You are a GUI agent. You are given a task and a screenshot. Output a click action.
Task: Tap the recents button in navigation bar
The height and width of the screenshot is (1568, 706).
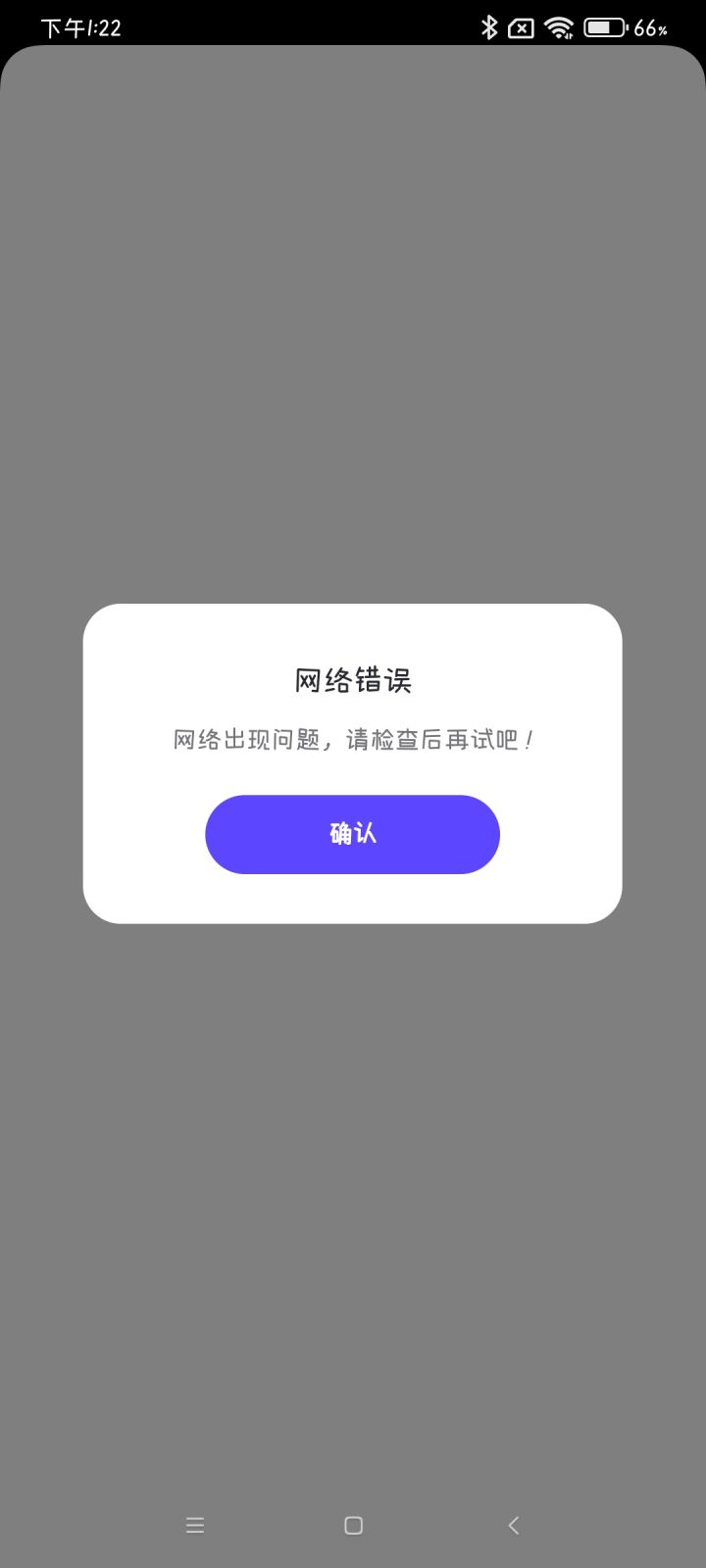(x=194, y=1525)
